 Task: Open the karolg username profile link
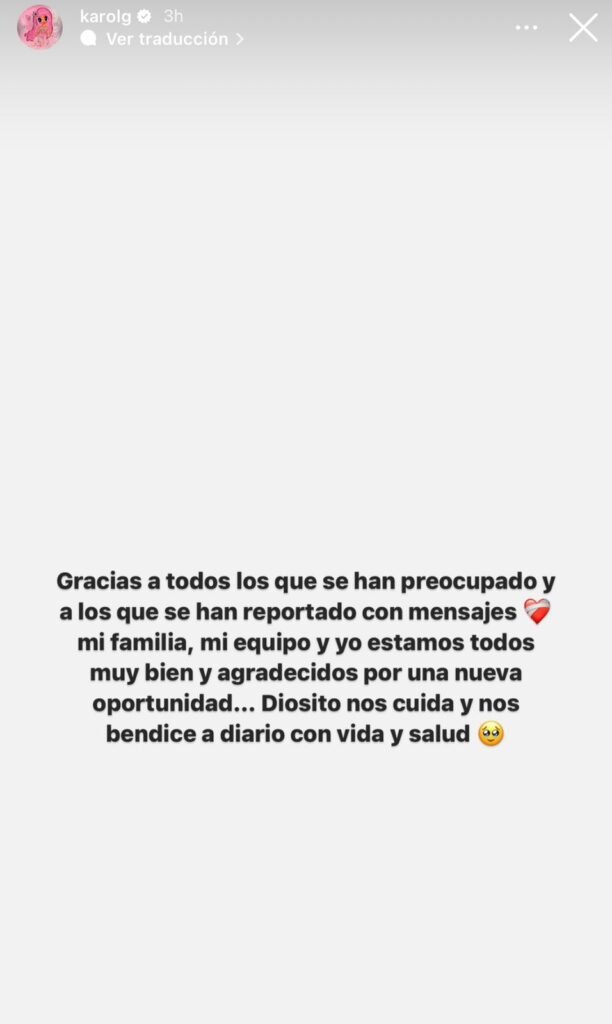pyautogui.click(x=105, y=16)
